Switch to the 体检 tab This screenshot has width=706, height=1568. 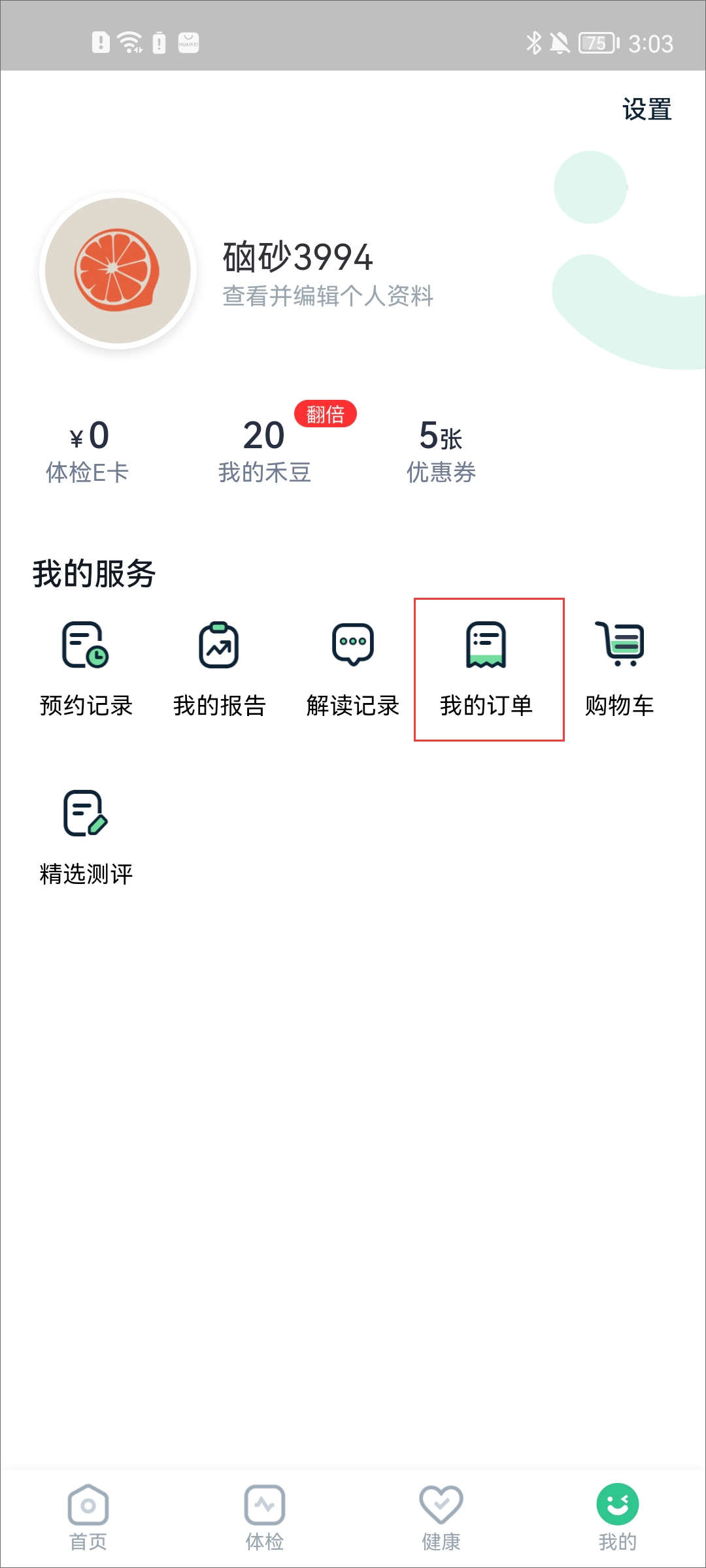point(265,1518)
